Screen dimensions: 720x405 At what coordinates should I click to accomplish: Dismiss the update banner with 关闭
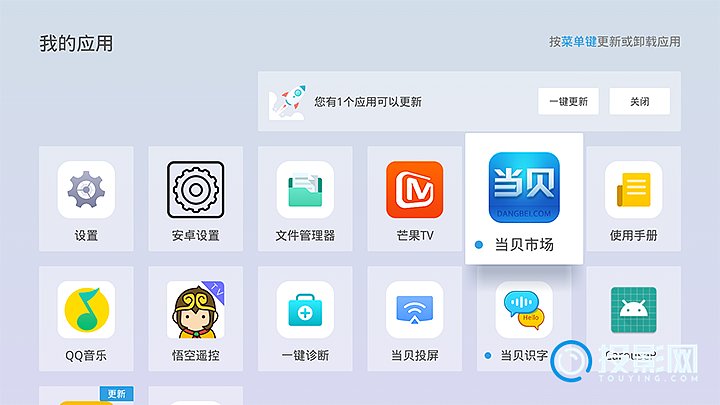pyautogui.click(x=639, y=102)
